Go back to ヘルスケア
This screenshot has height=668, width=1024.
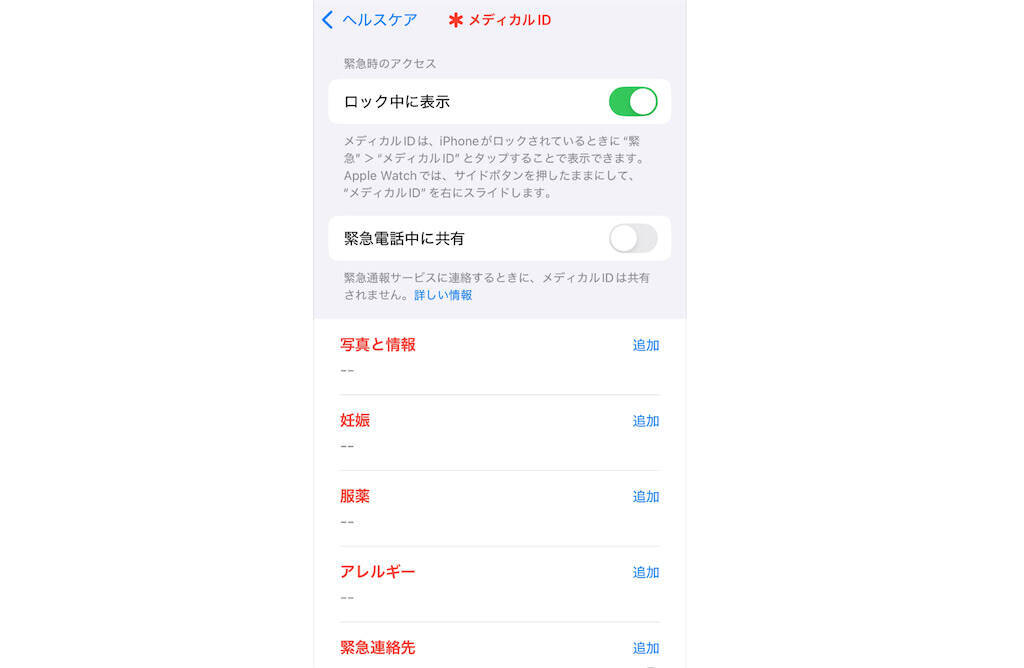tap(369, 20)
